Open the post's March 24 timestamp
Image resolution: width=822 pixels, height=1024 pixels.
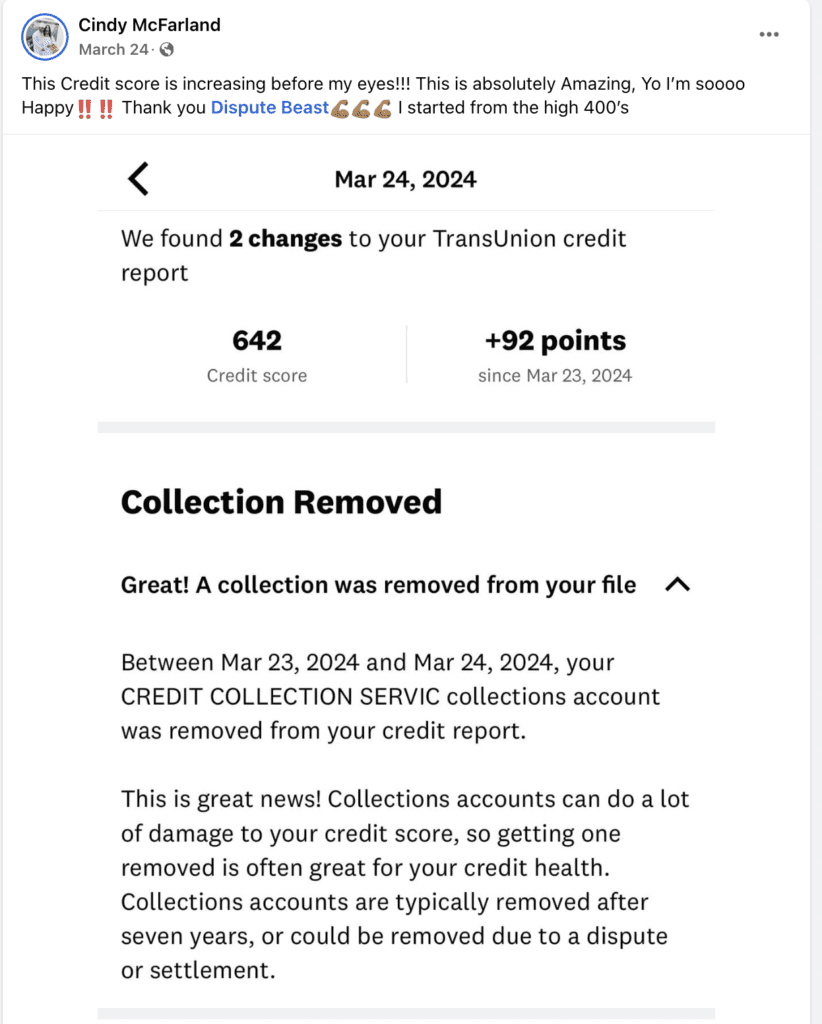[115, 49]
